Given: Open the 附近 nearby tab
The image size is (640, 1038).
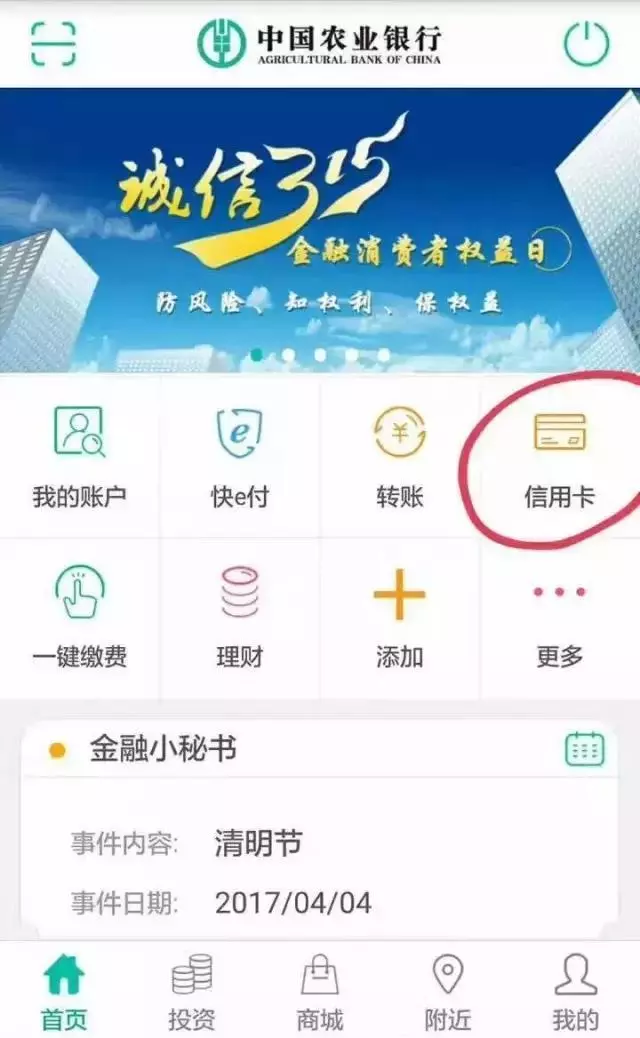Looking at the screenshot, I should click(x=447, y=990).
